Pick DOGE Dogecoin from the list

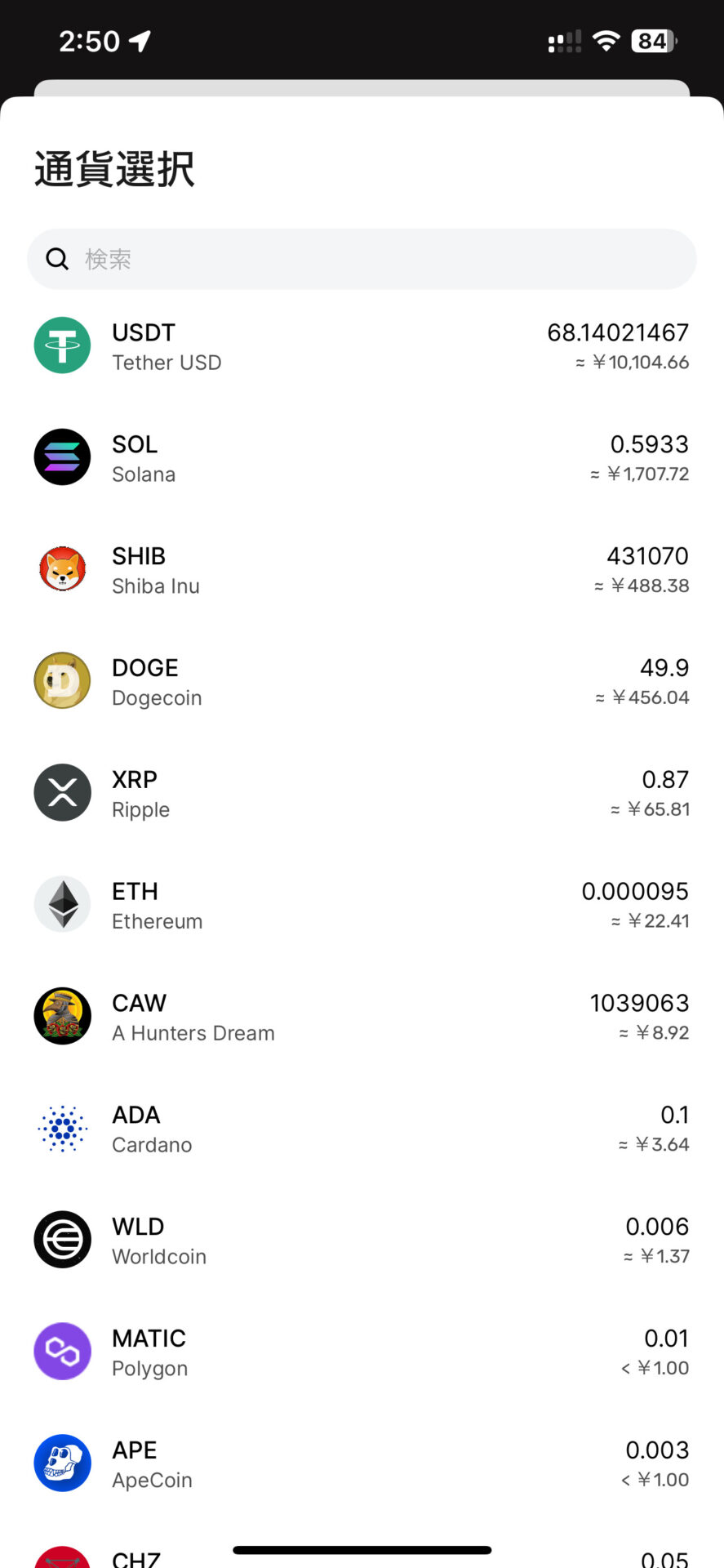click(x=362, y=681)
